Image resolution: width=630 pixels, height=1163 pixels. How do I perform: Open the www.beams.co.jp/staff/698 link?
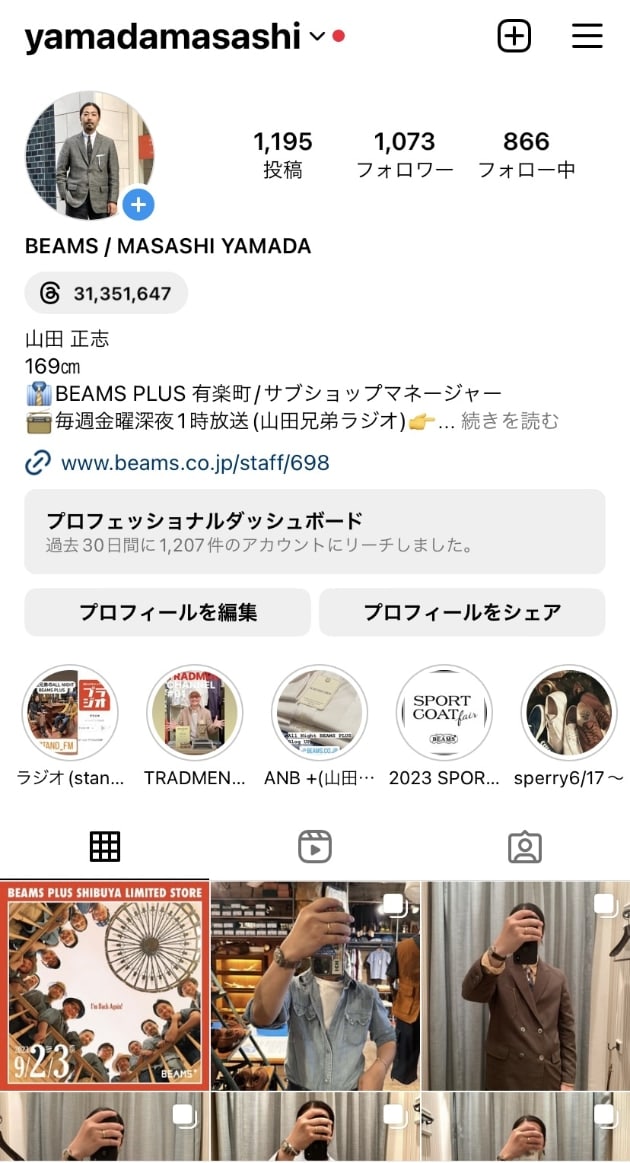(x=194, y=463)
